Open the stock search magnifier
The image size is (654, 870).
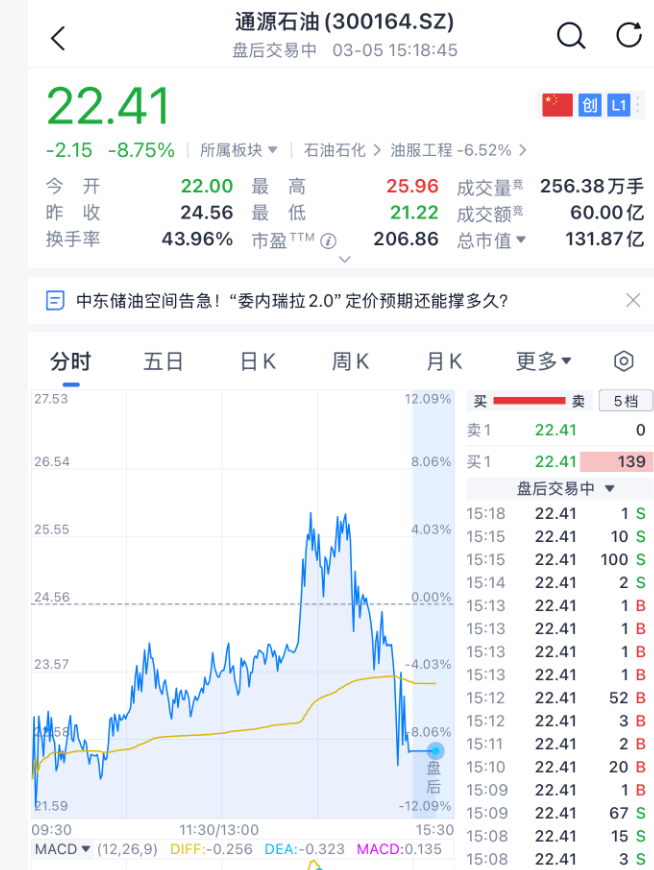(571, 36)
